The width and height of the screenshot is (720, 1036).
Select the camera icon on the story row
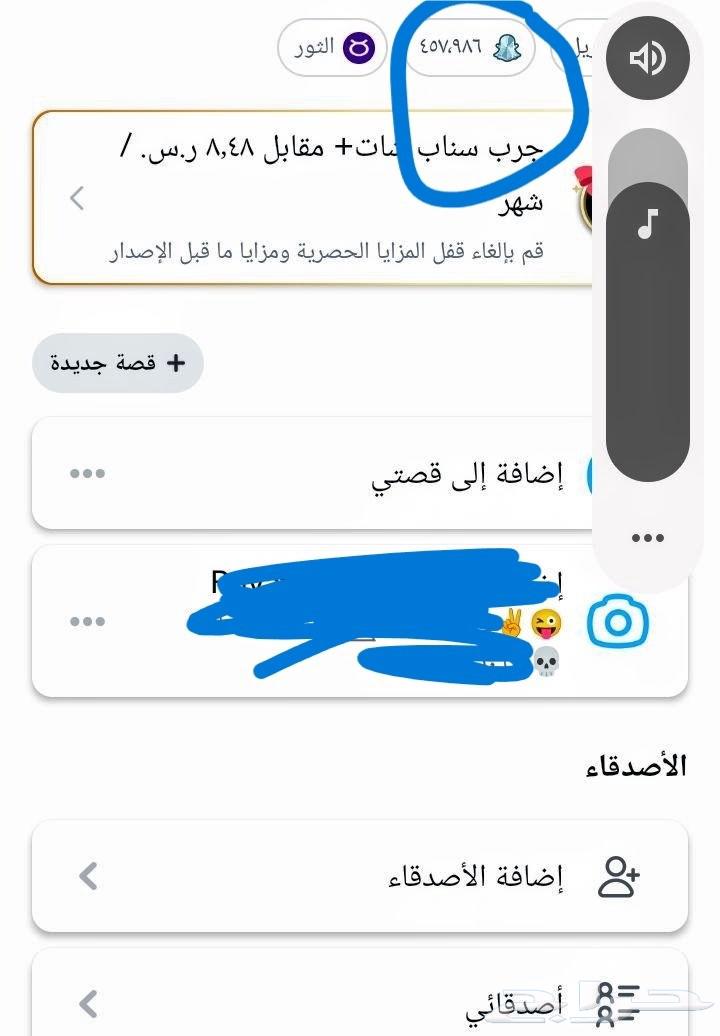618,621
